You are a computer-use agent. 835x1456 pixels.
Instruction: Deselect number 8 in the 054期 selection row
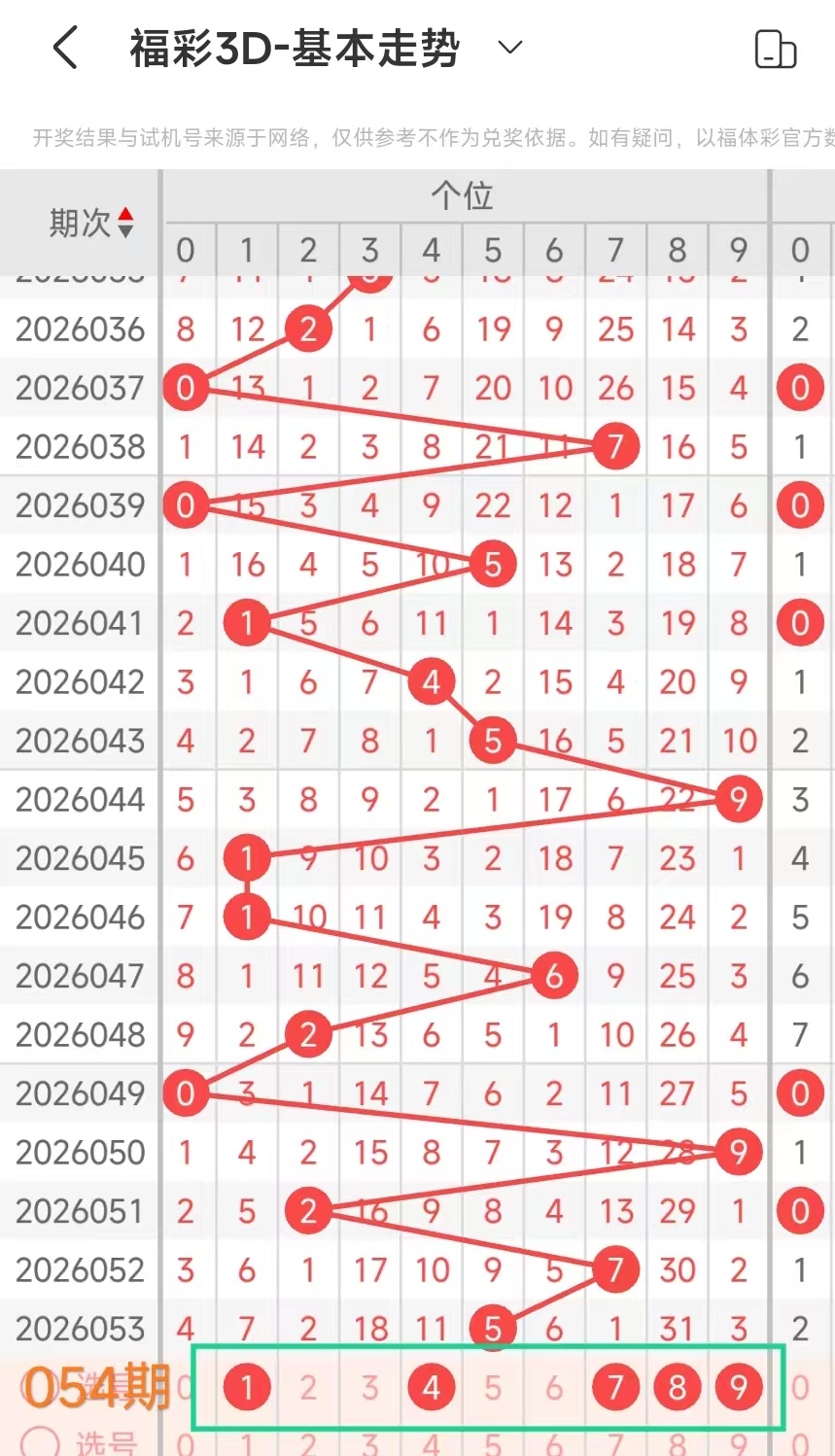pyautogui.click(x=678, y=1387)
